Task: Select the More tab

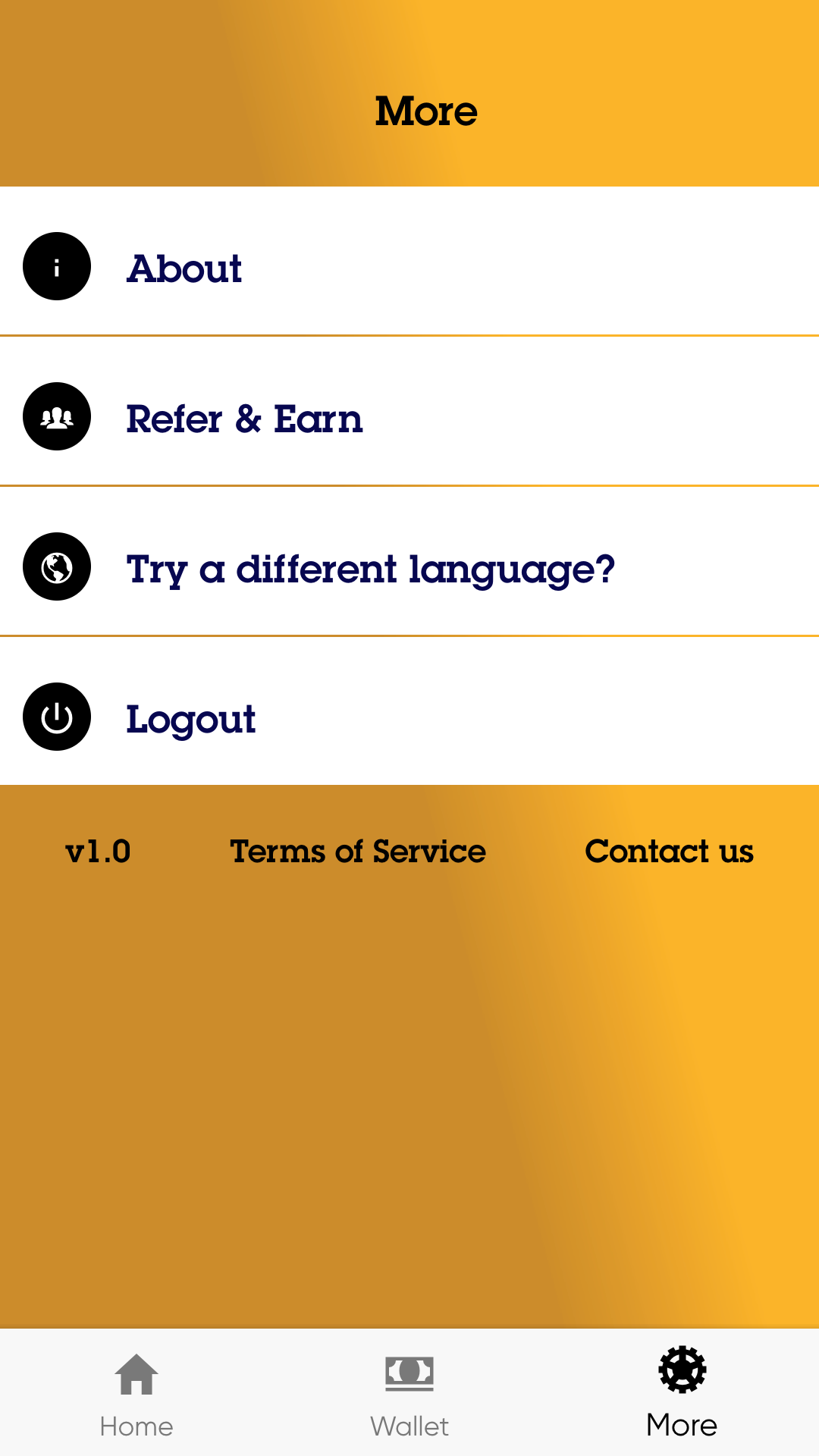Action: coord(682,1394)
